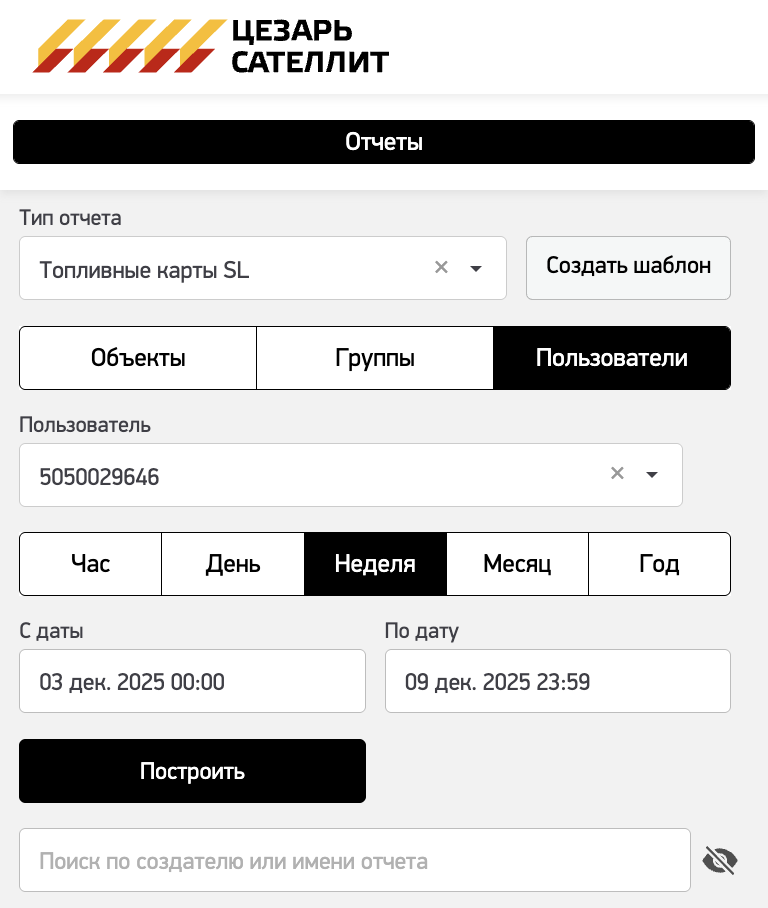Open the С даты start date picker
Viewport: 768px width, 908px height.
pyautogui.click(x=192, y=682)
